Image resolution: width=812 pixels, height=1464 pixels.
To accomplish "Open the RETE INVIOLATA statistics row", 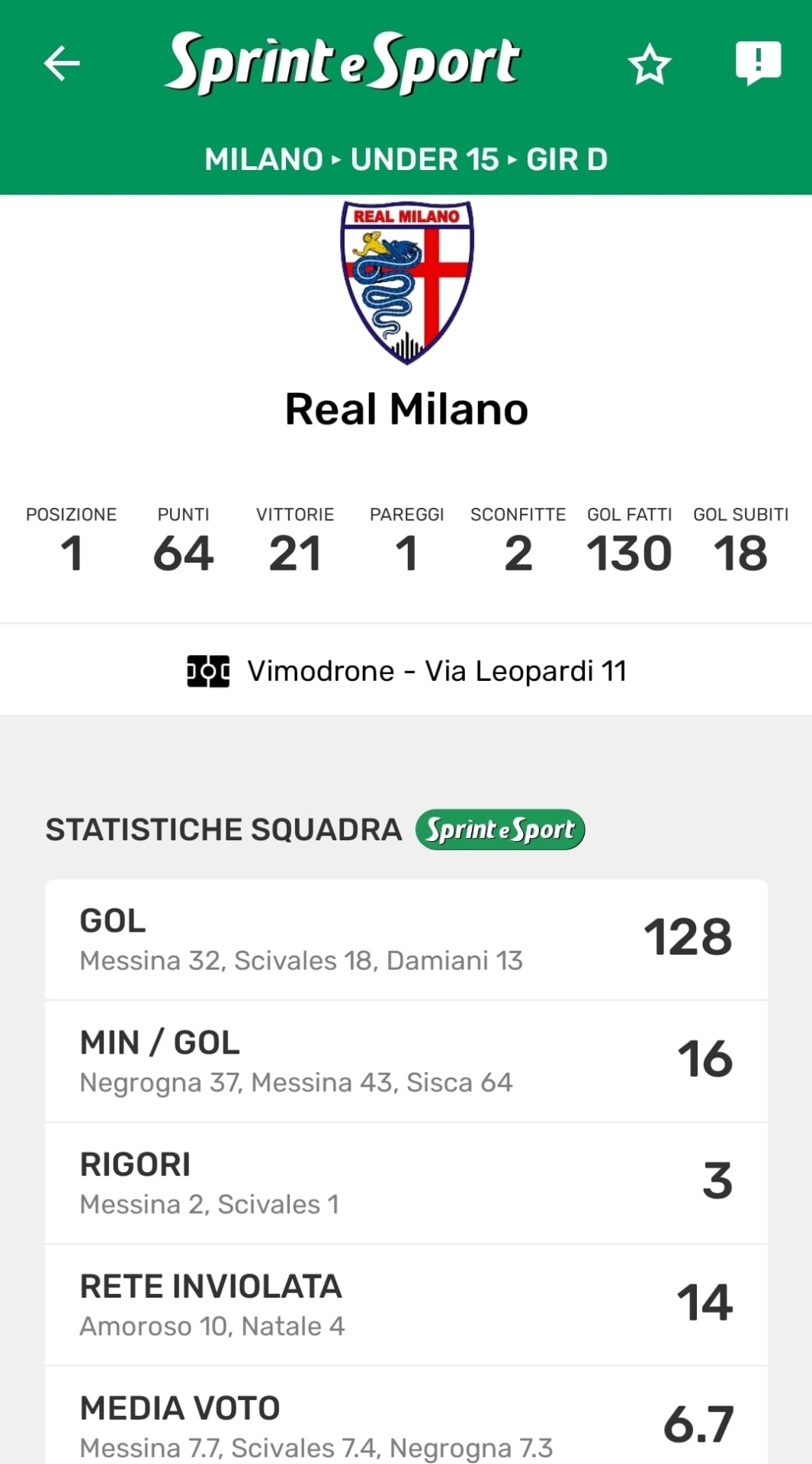I will [x=406, y=1305].
